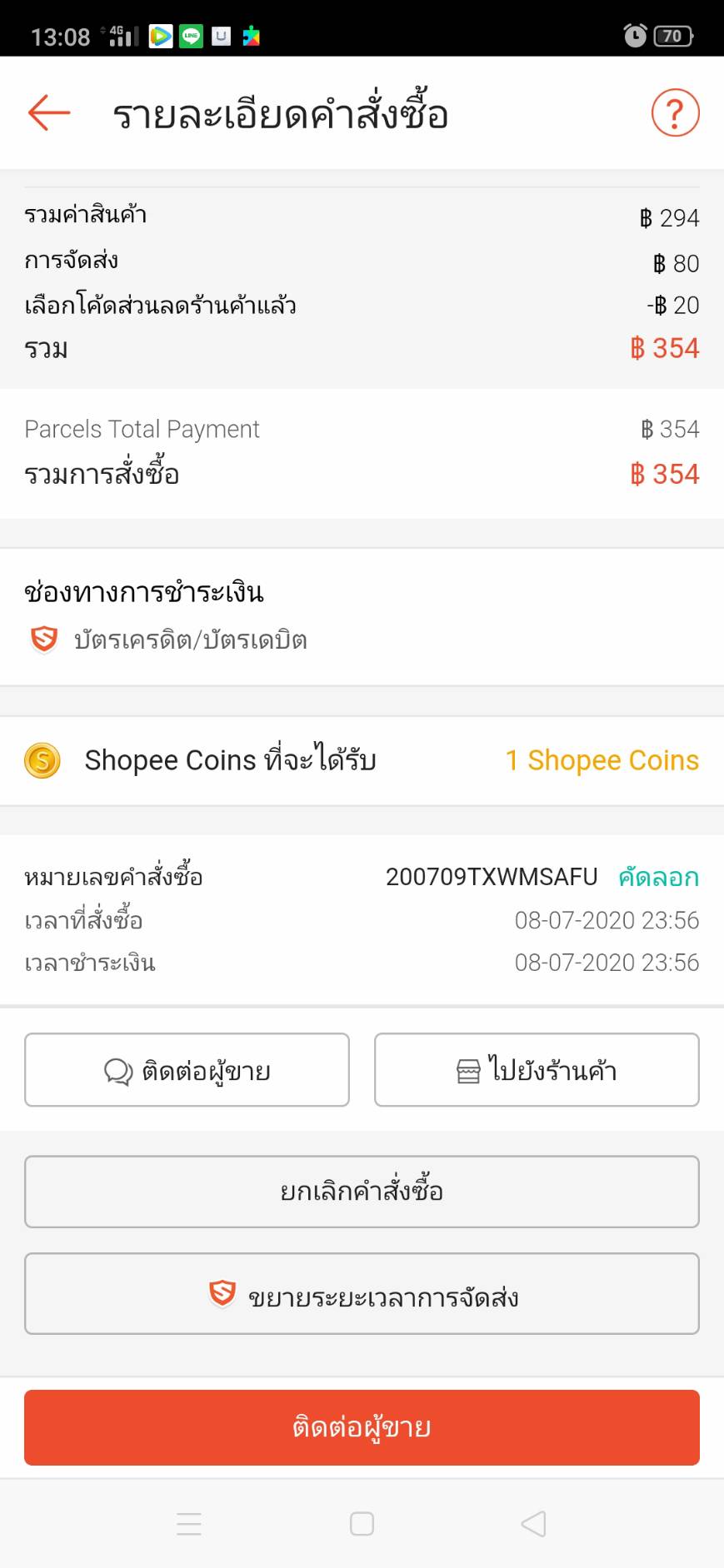
Task: Open recent apps from the navigation bar
Action: point(189,1524)
